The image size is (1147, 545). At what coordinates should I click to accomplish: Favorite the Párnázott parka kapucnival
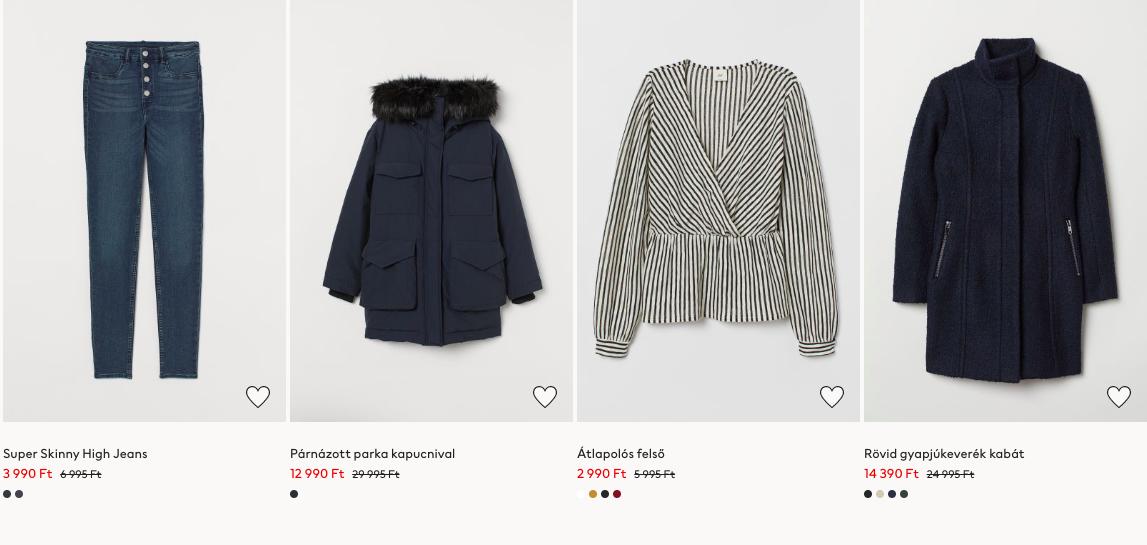click(545, 397)
